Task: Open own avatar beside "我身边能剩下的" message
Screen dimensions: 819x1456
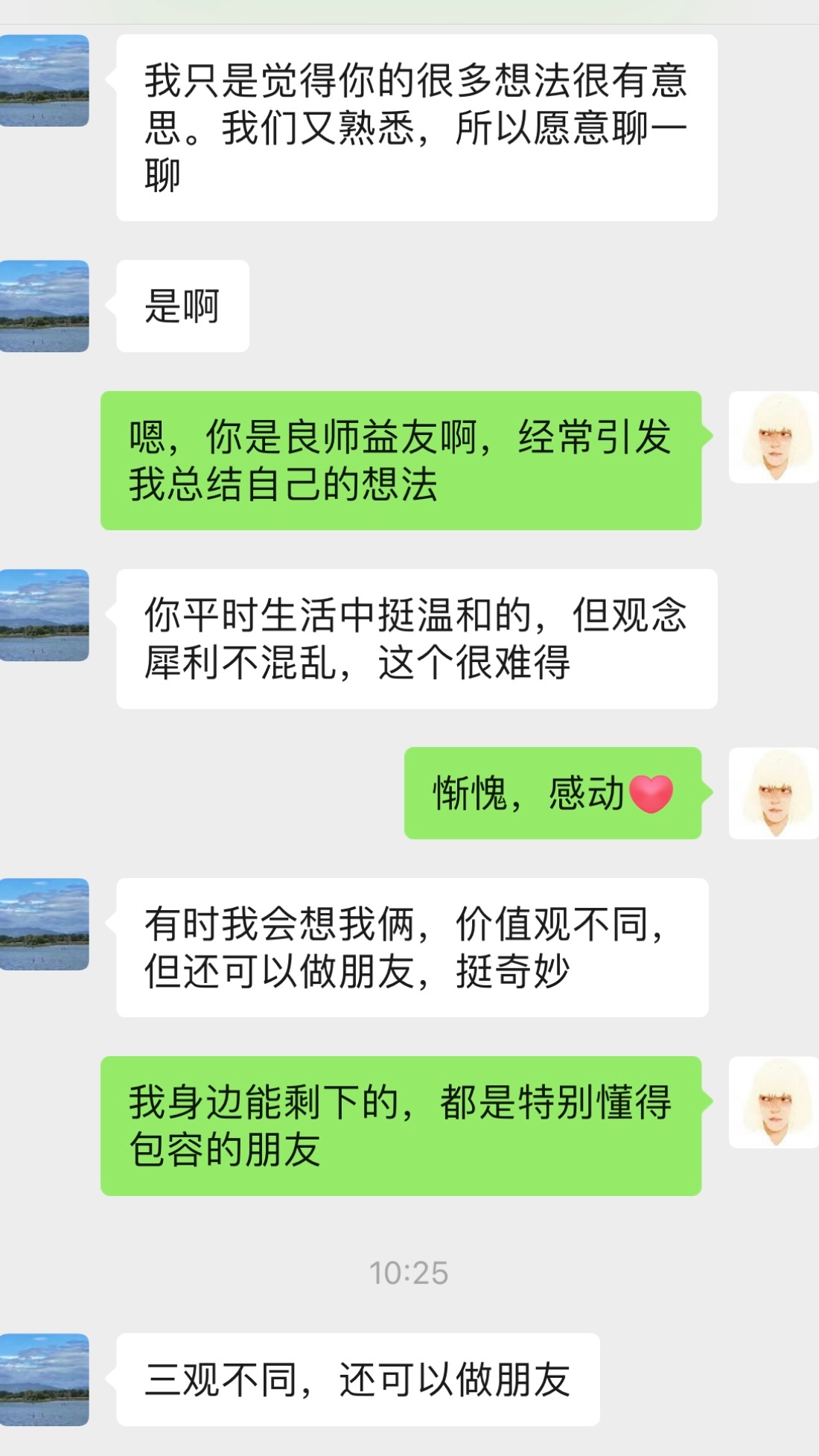Action: click(x=774, y=1102)
